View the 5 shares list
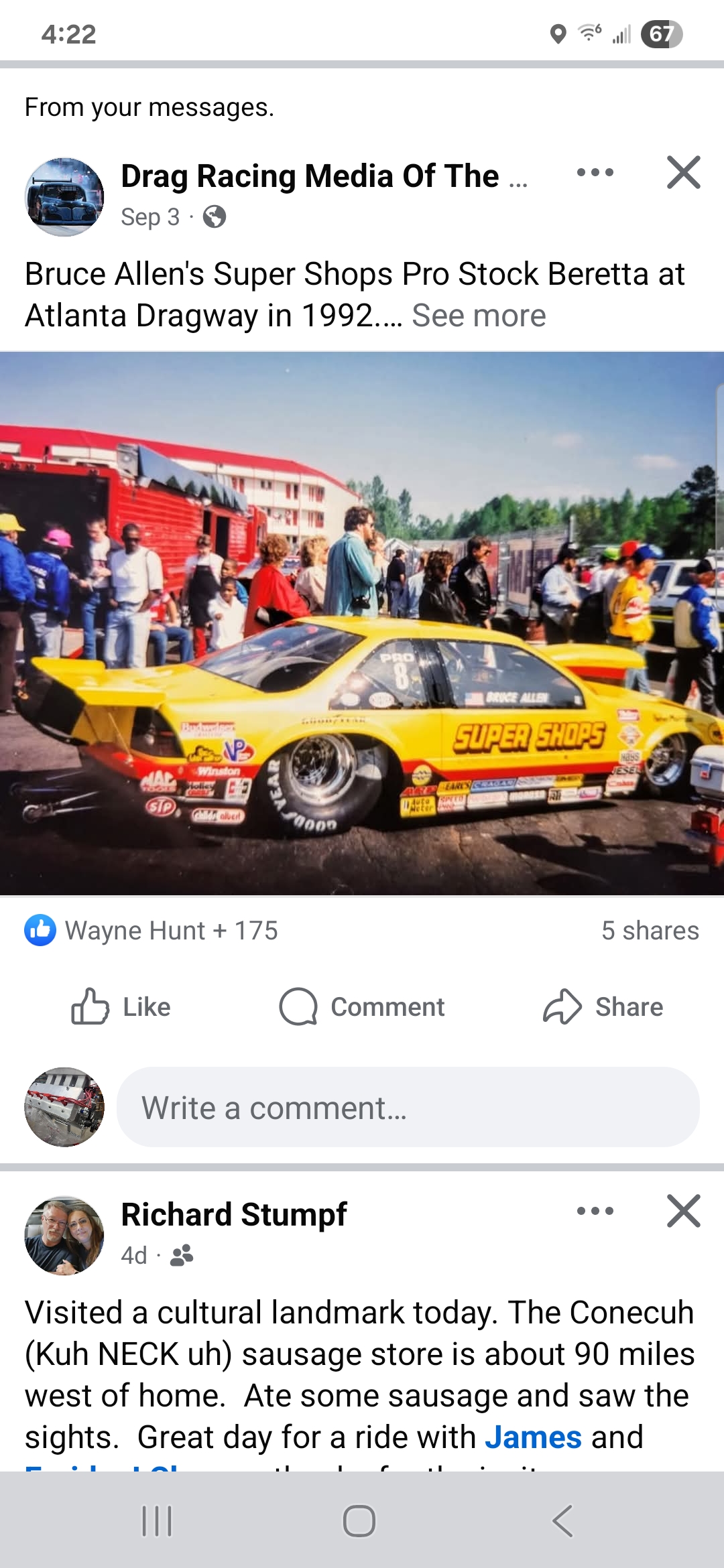This screenshot has width=724, height=1568. click(650, 931)
